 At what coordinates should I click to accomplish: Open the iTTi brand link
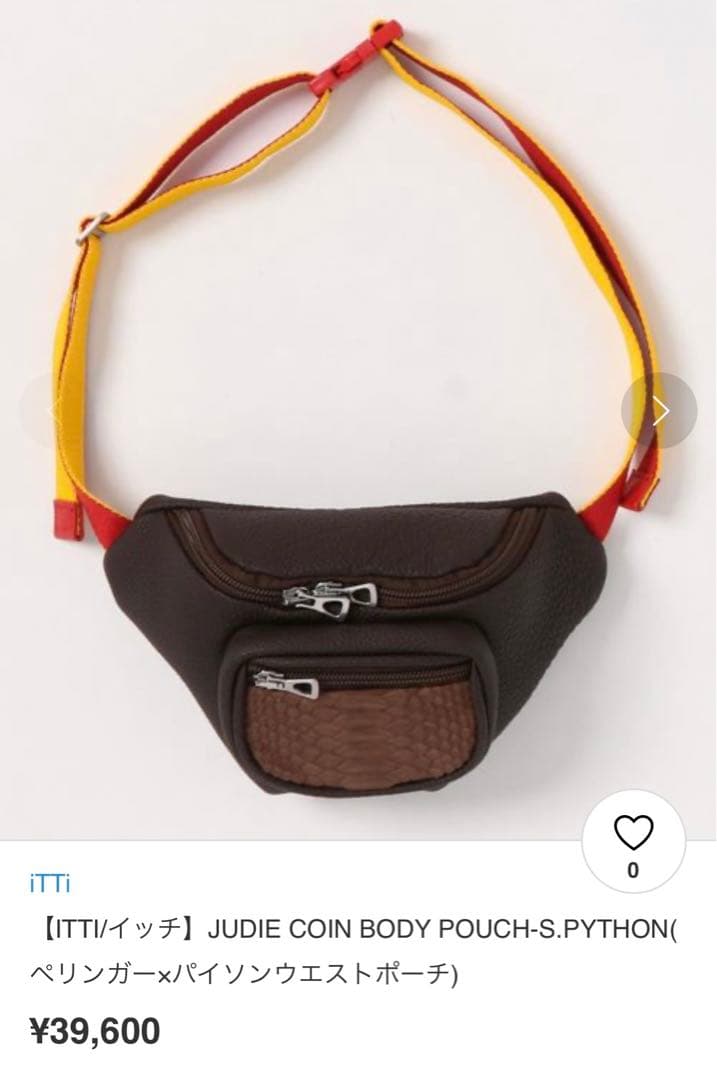pos(50,883)
